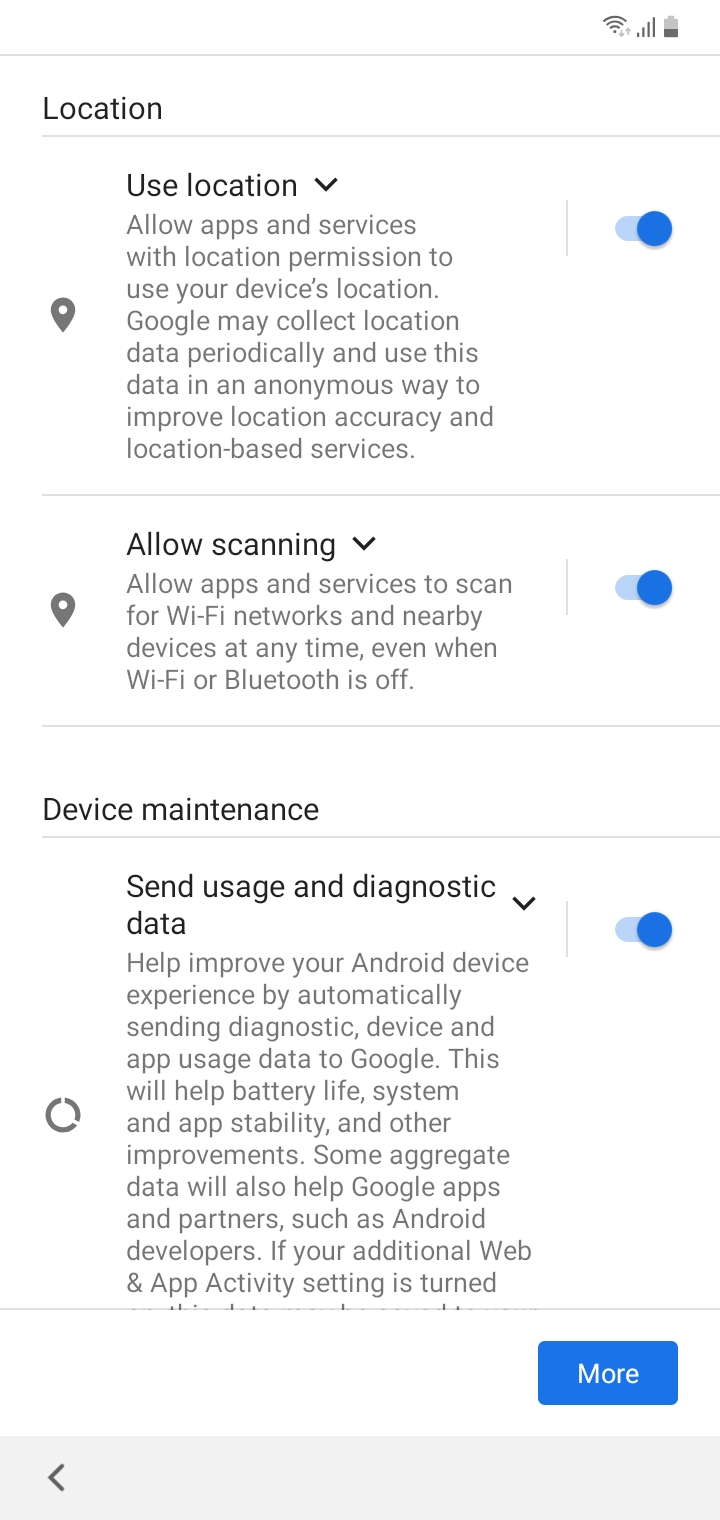Click the location pin icon beside Allow scanning
The height and width of the screenshot is (1520, 720).
pyautogui.click(x=63, y=609)
